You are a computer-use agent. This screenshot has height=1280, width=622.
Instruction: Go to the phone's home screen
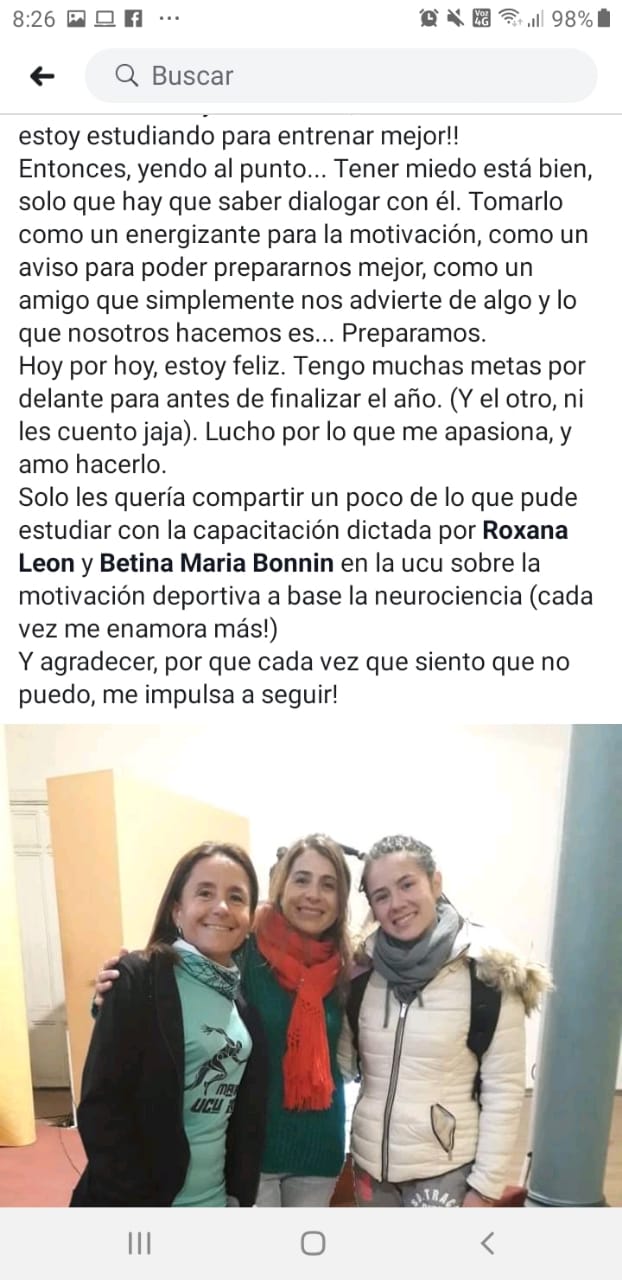pos(312,1243)
